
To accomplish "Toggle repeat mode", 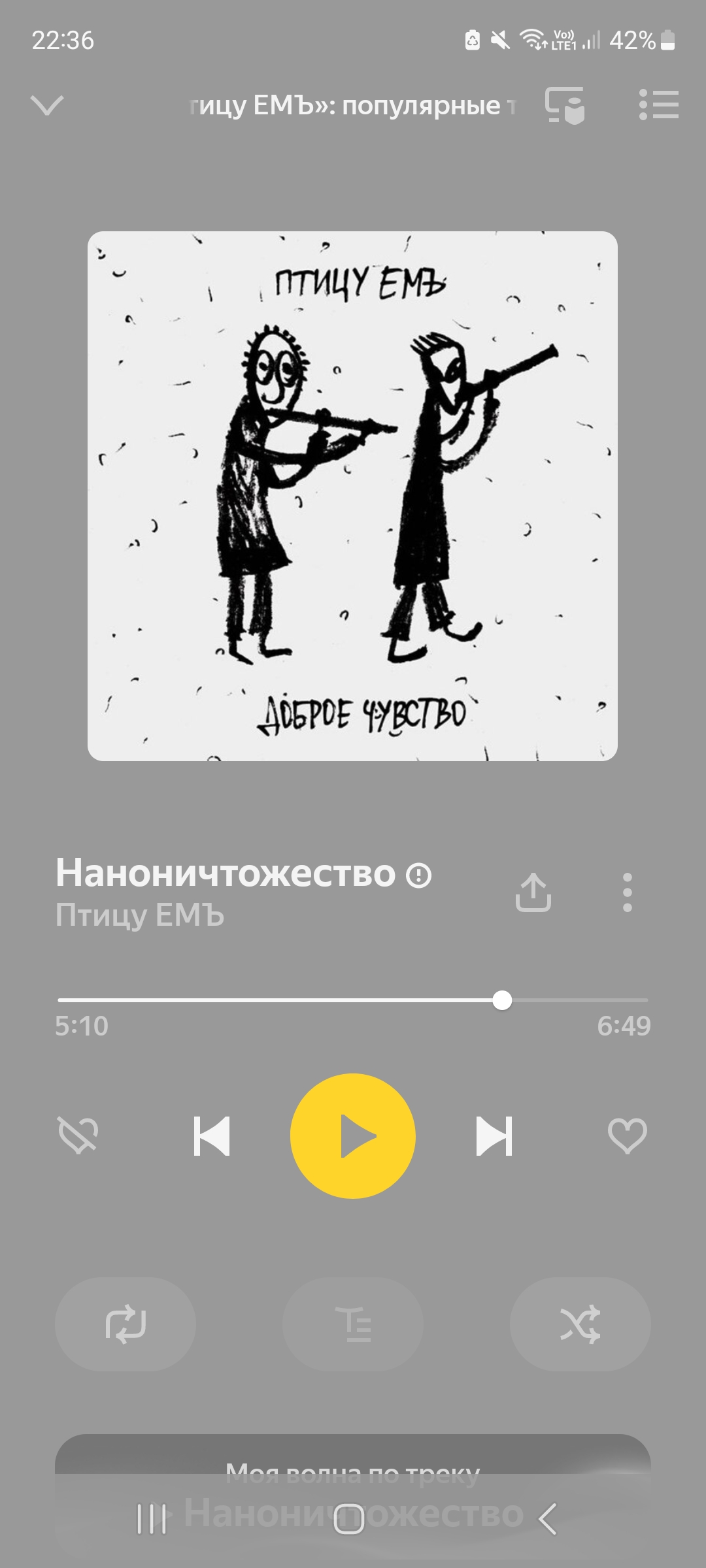I will [x=126, y=1324].
